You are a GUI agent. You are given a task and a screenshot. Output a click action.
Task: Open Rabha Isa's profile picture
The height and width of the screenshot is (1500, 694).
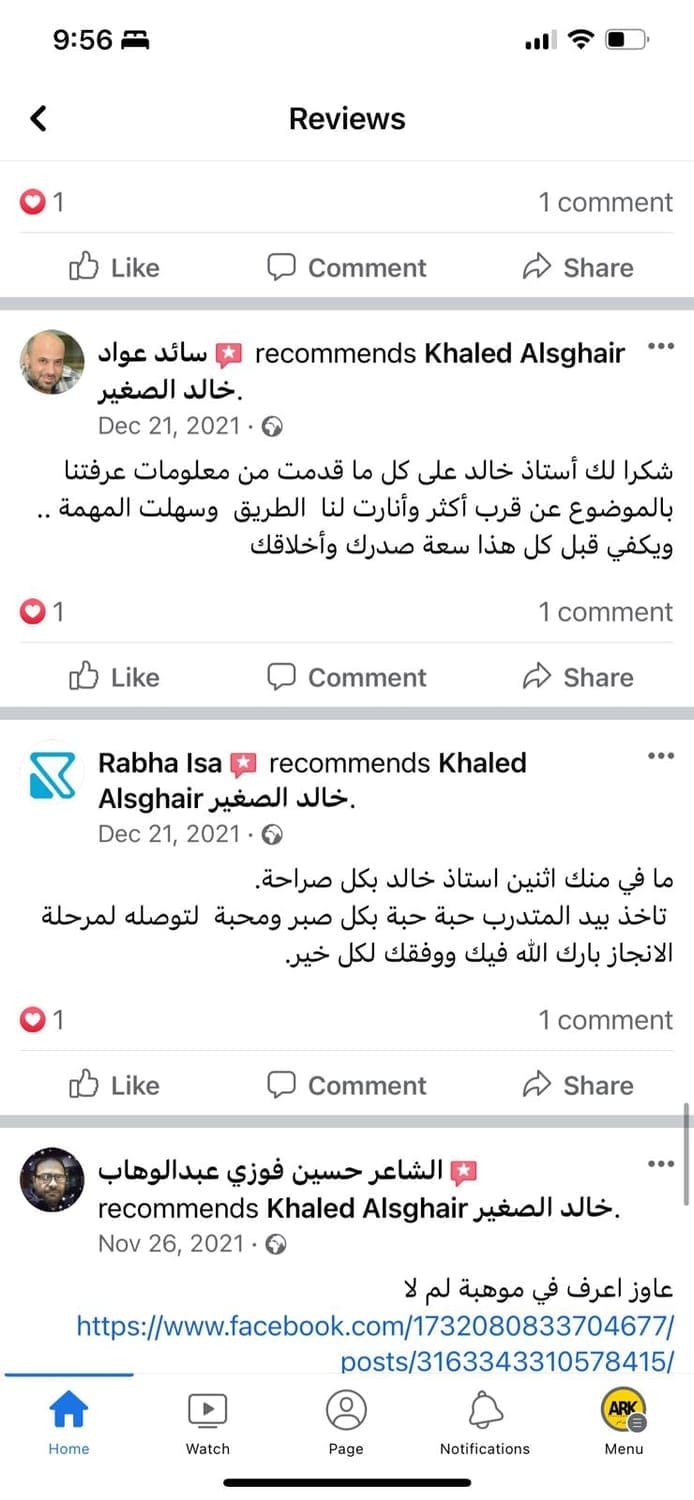[53, 772]
